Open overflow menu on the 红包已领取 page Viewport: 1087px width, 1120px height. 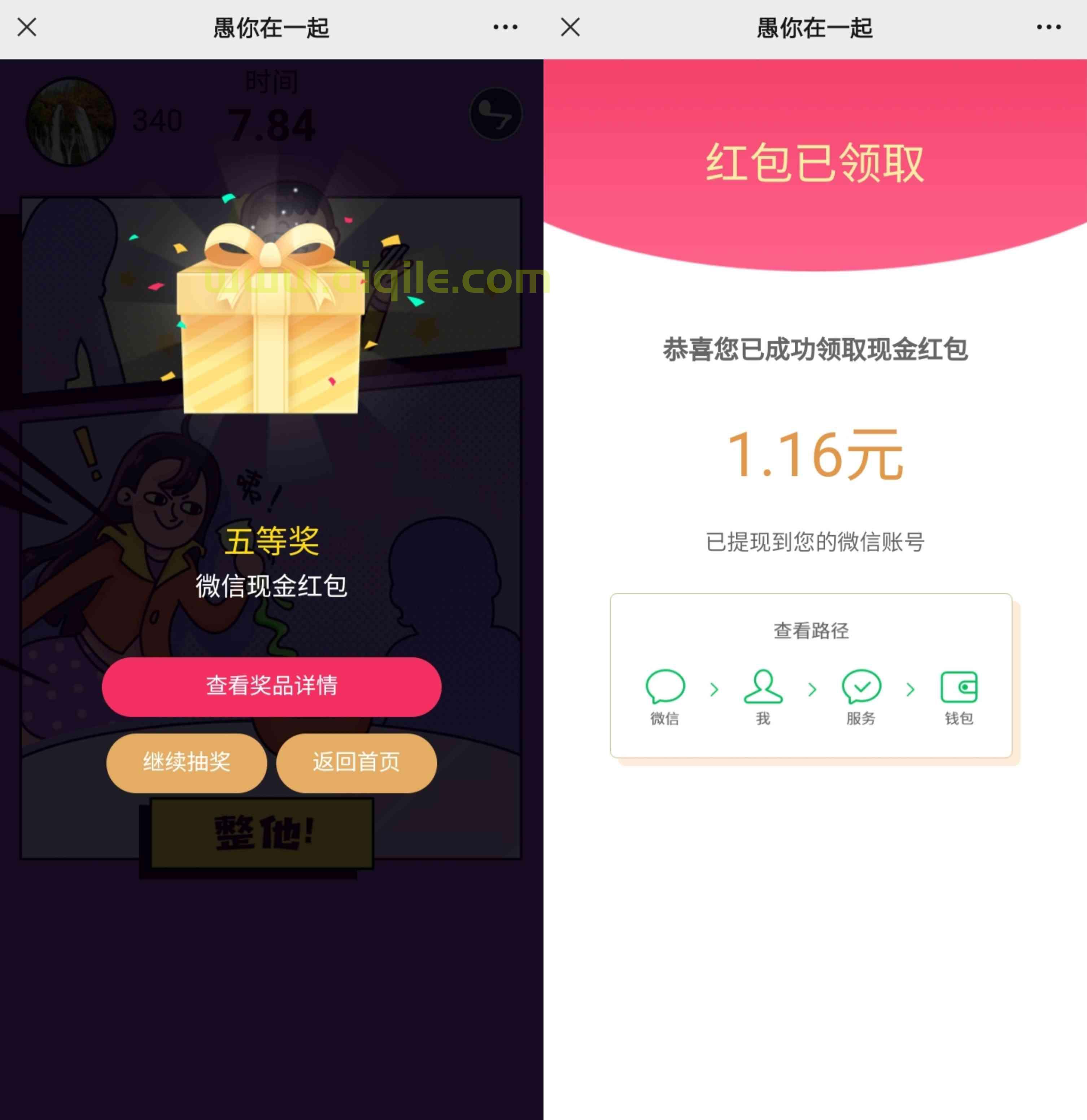[x=1048, y=27]
